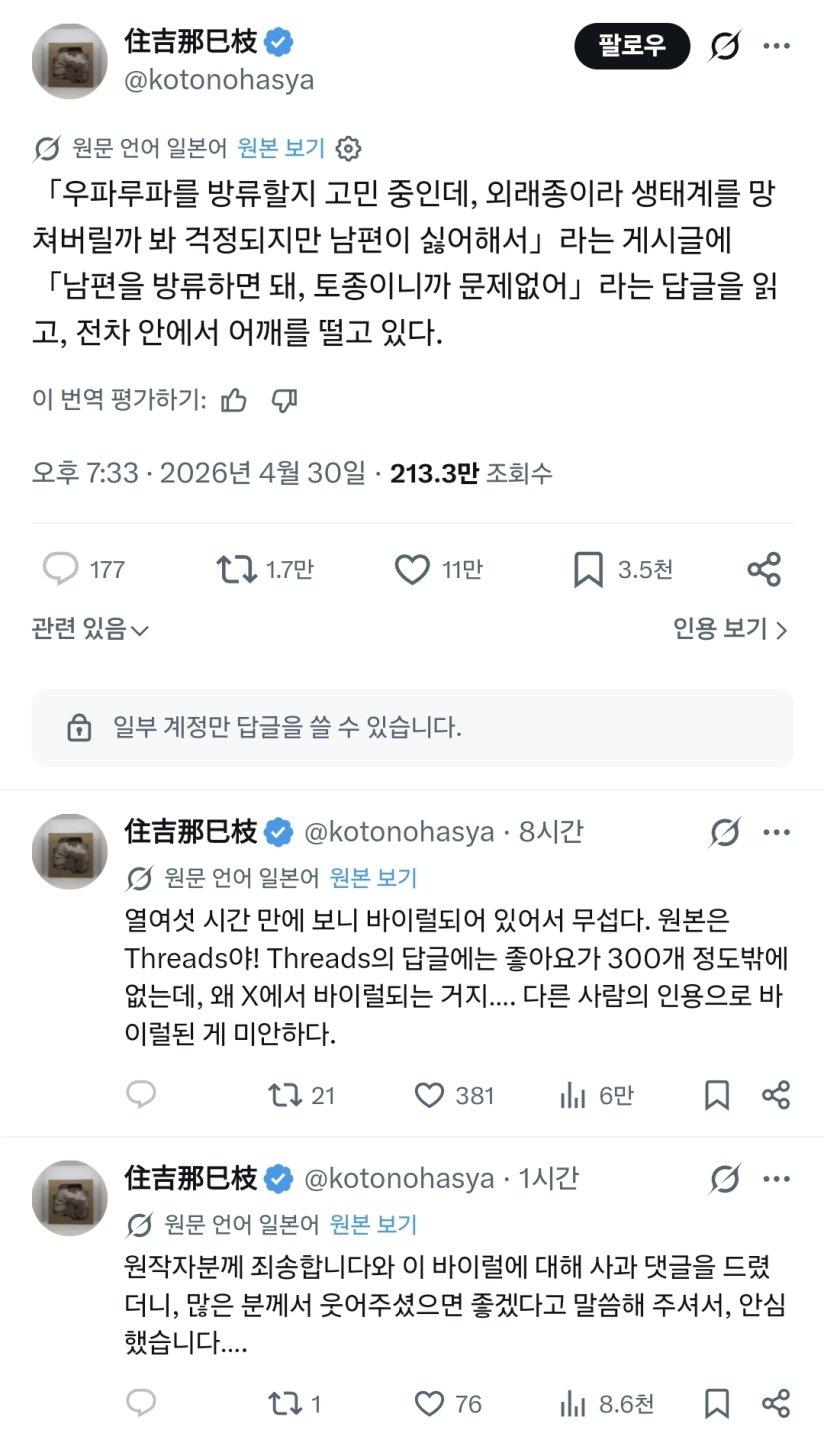Open the overflow menu on the 1시간 reply
Viewport: 824px width, 1440px height.
pyautogui.click(x=777, y=1179)
